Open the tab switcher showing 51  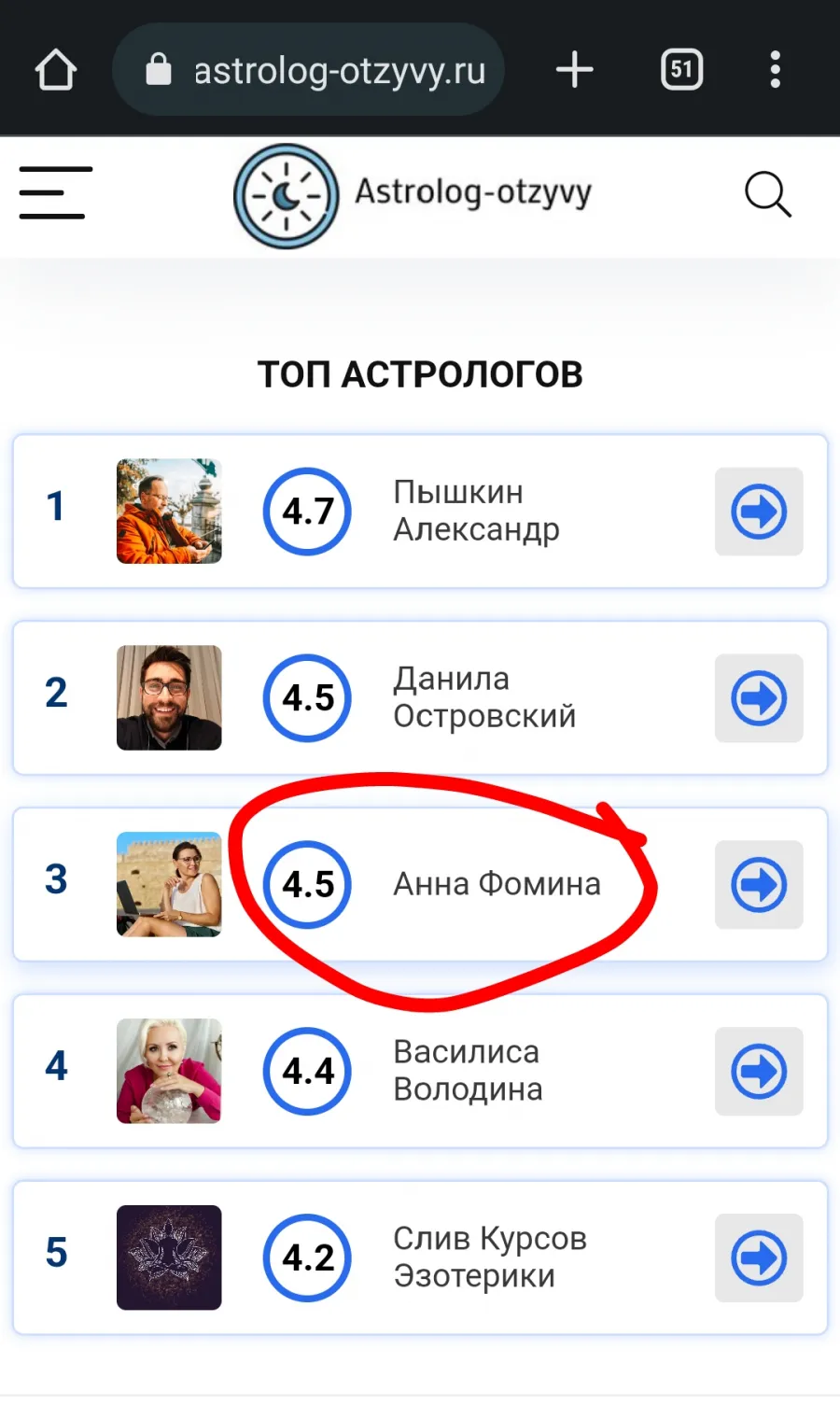pos(681,70)
